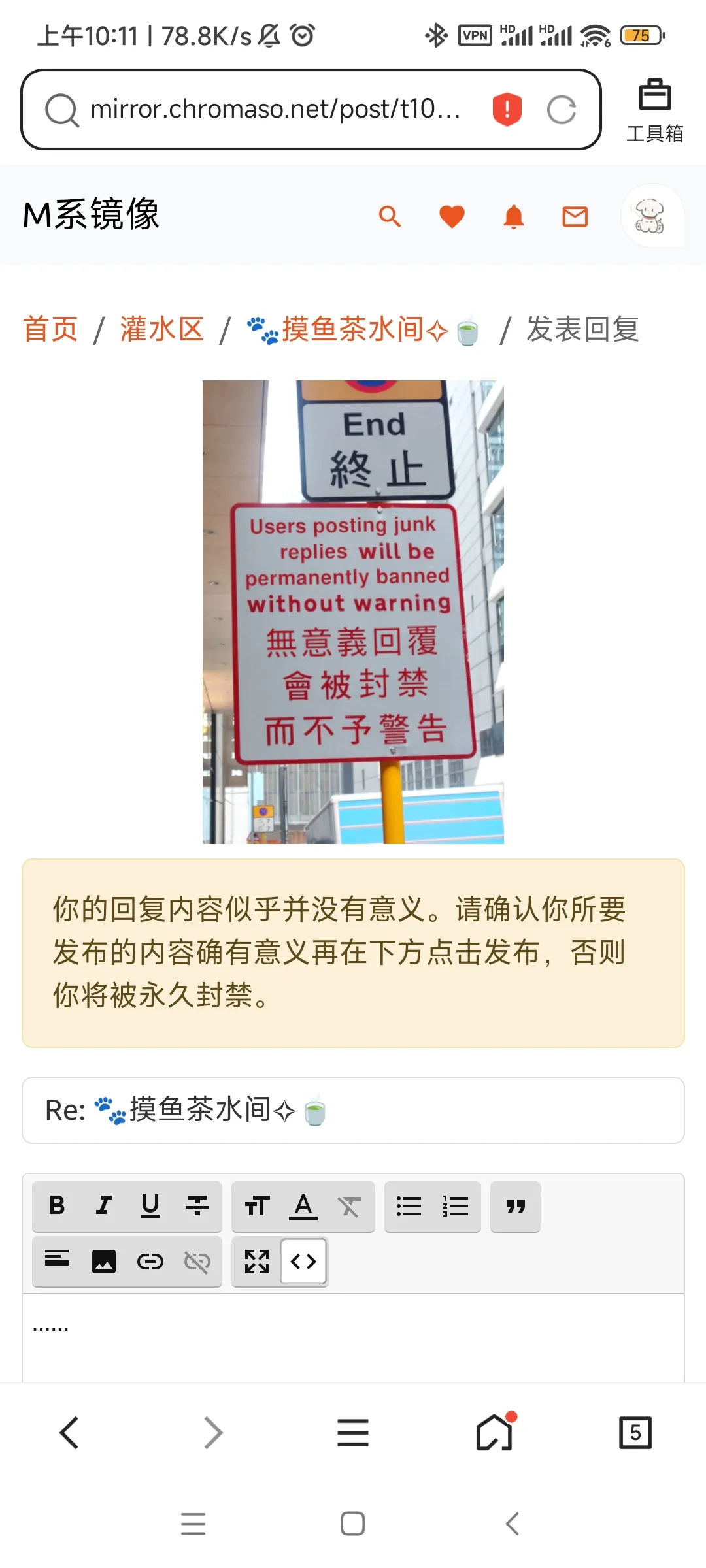This screenshot has height=1568, width=706.
Task: Open the messages envelope icon
Action: (575, 216)
